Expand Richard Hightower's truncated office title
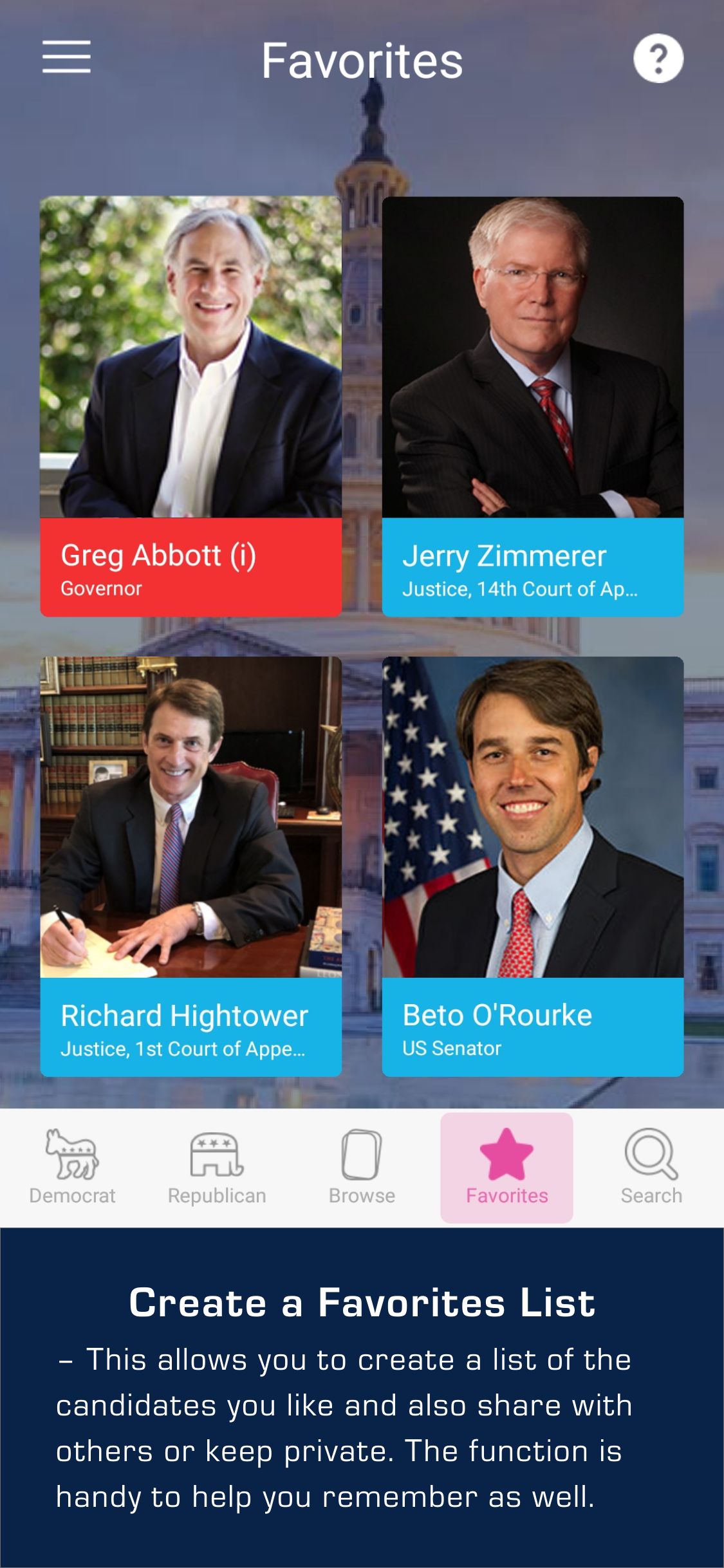This screenshot has width=724, height=1568. [184, 1048]
